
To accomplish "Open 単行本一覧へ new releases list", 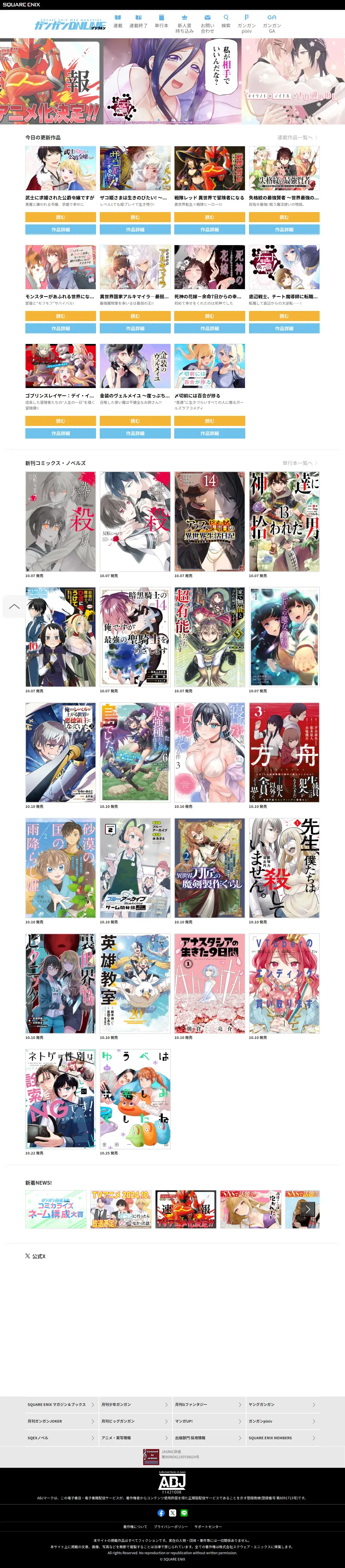I will pos(299,463).
